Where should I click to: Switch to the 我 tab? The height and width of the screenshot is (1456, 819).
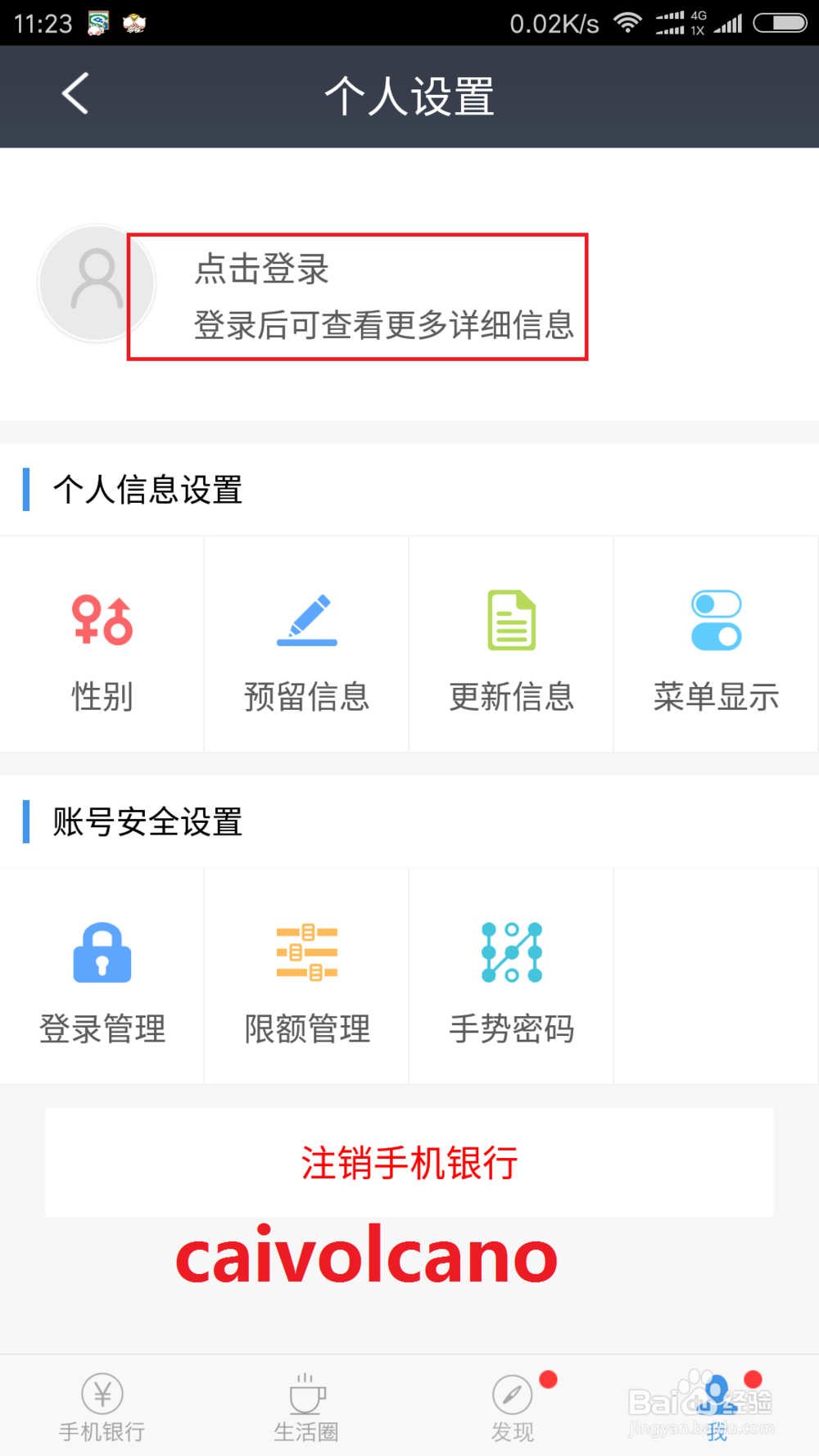(x=716, y=1404)
